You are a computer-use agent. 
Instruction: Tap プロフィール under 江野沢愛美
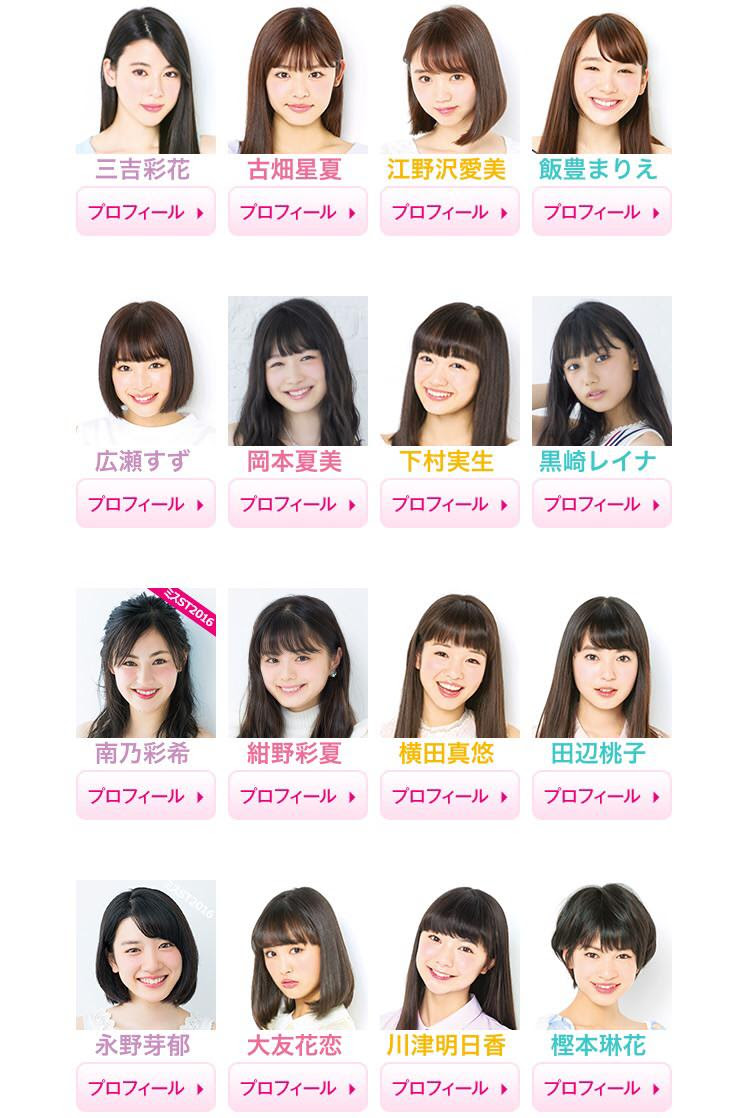tap(450, 212)
